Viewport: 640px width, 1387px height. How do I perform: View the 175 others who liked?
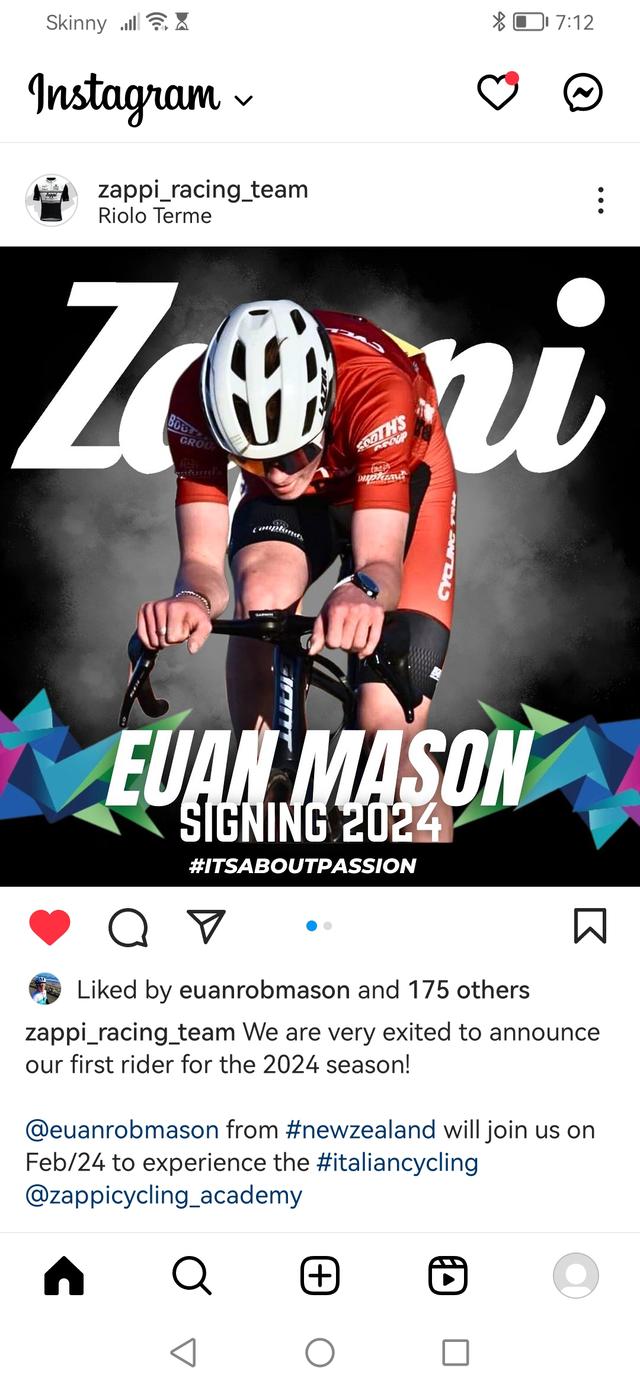click(468, 990)
